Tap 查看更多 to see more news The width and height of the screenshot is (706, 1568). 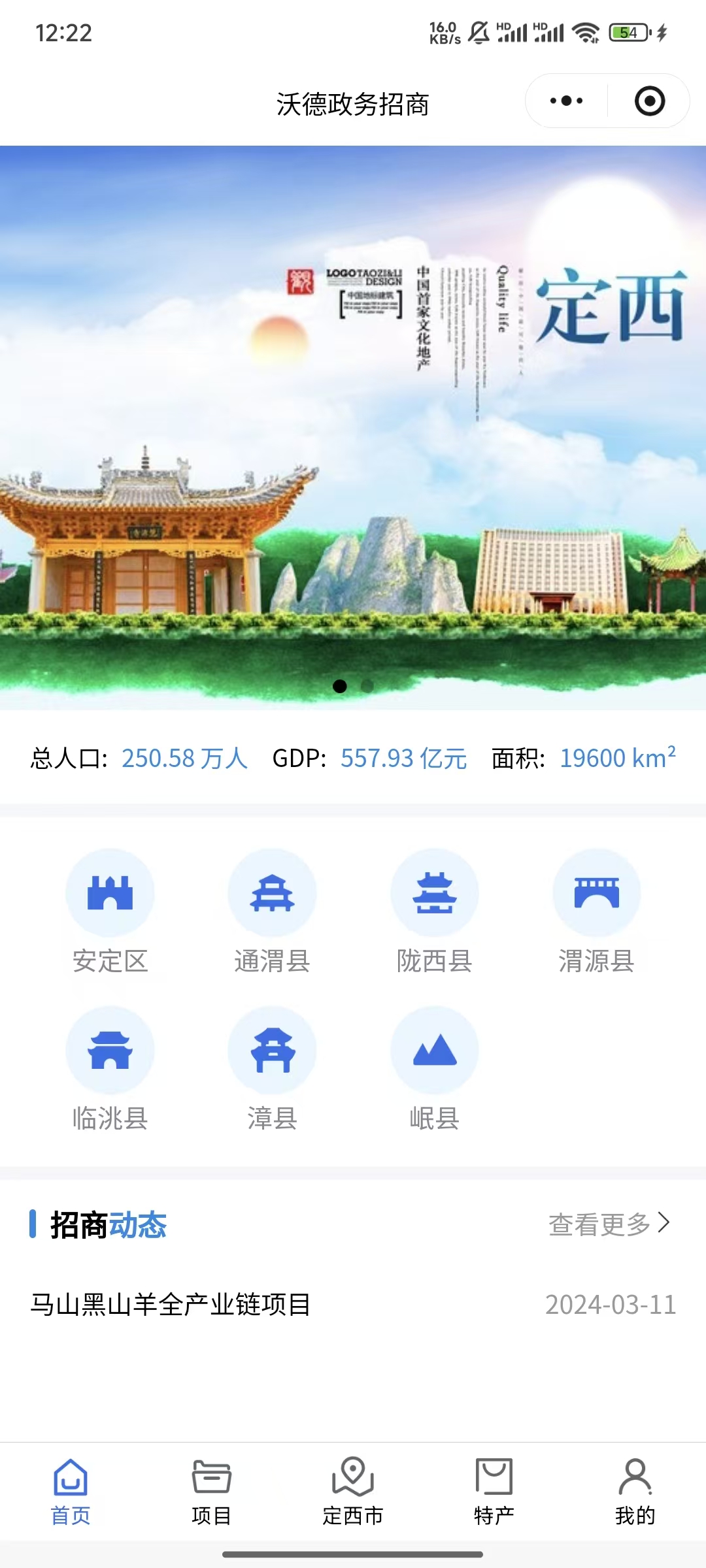pyautogui.click(x=609, y=1224)
